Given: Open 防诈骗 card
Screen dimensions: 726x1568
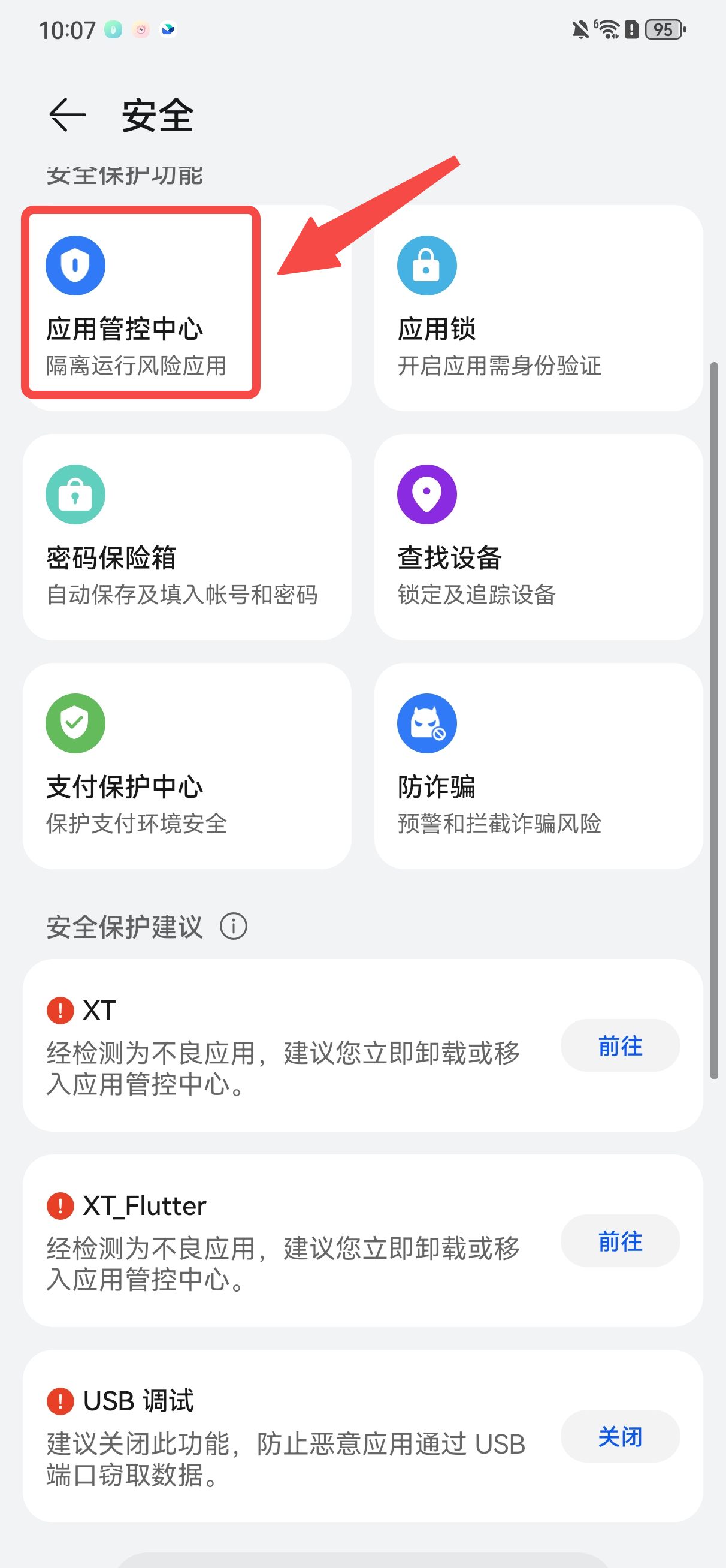Looking at the screenshot, I should [x=538, y=765].
